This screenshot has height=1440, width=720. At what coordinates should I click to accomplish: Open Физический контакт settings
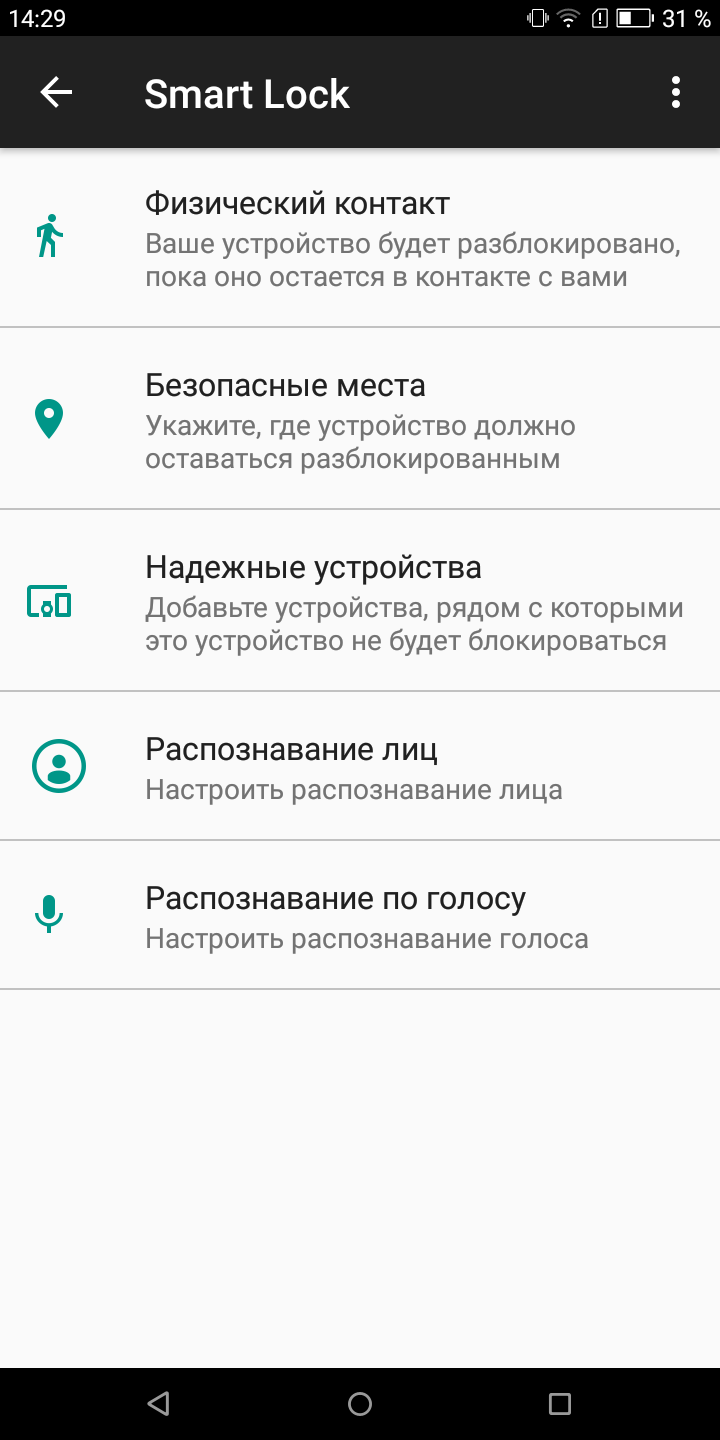click(360, 238)
